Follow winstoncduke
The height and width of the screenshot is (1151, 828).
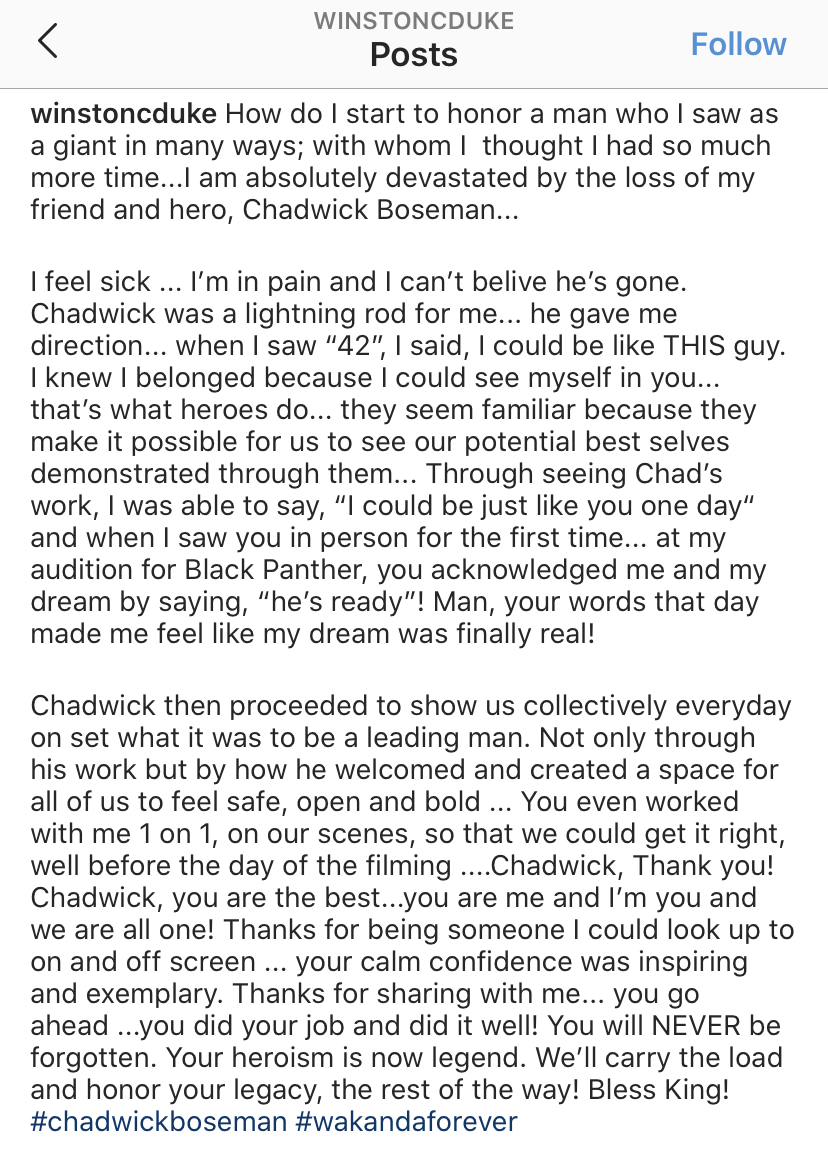738,44
